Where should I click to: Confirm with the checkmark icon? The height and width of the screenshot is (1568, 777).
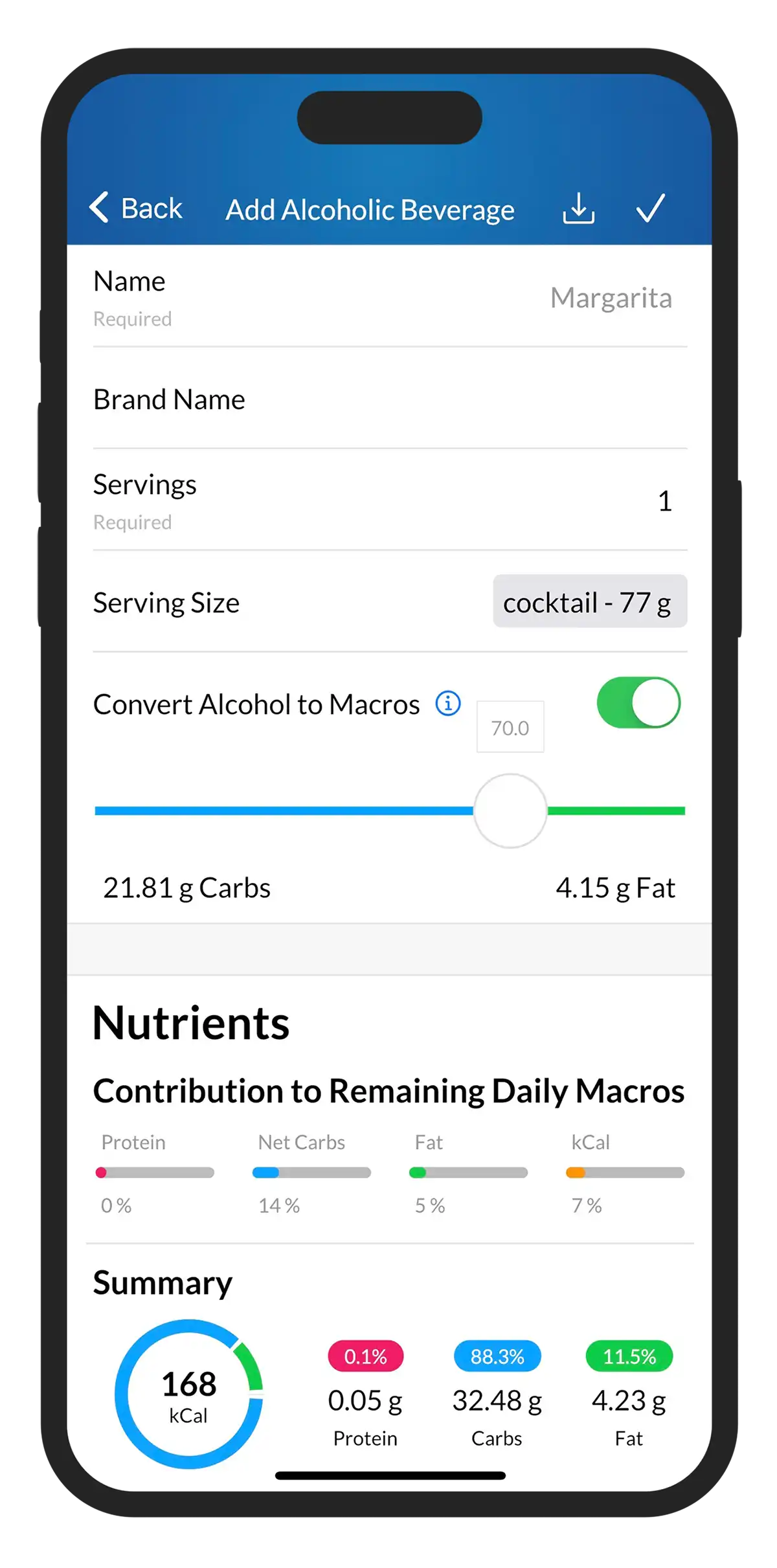tap(650, 208)
